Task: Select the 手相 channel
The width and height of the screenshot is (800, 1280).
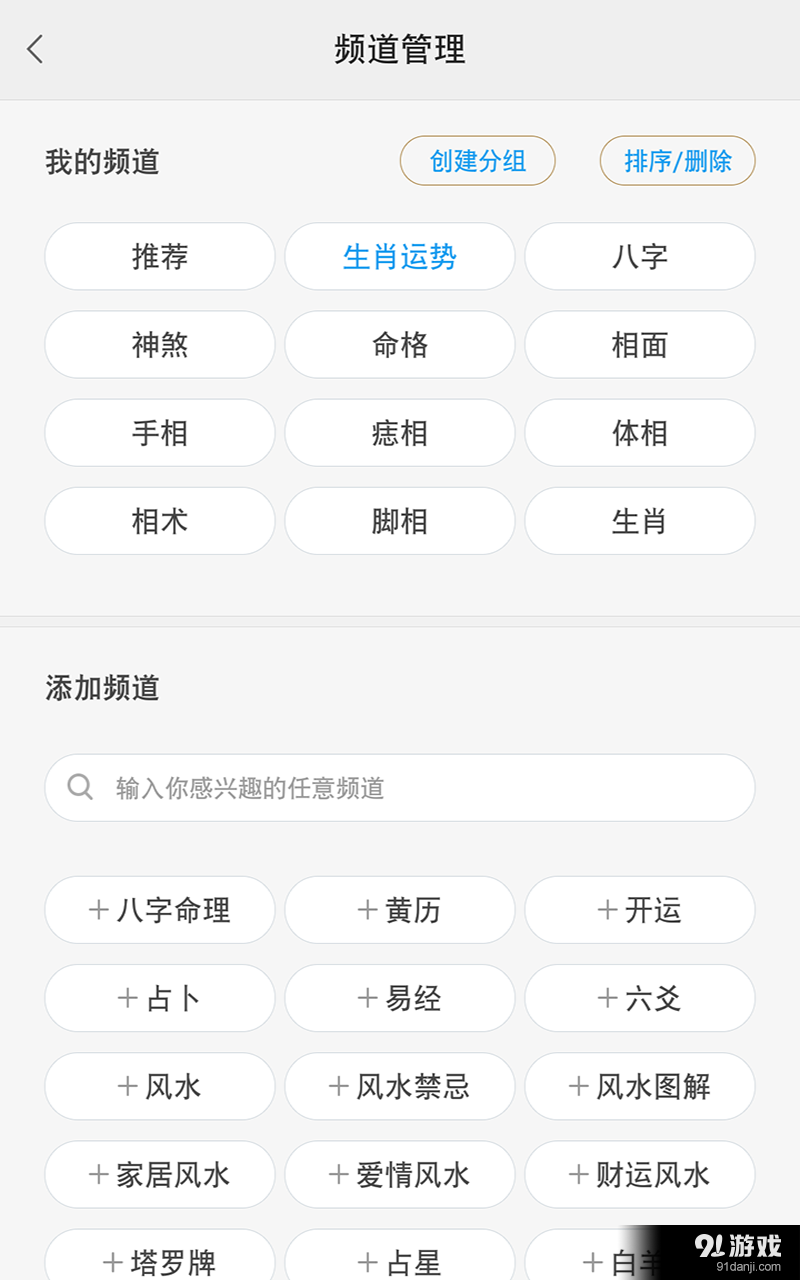Action: [159, 433]
